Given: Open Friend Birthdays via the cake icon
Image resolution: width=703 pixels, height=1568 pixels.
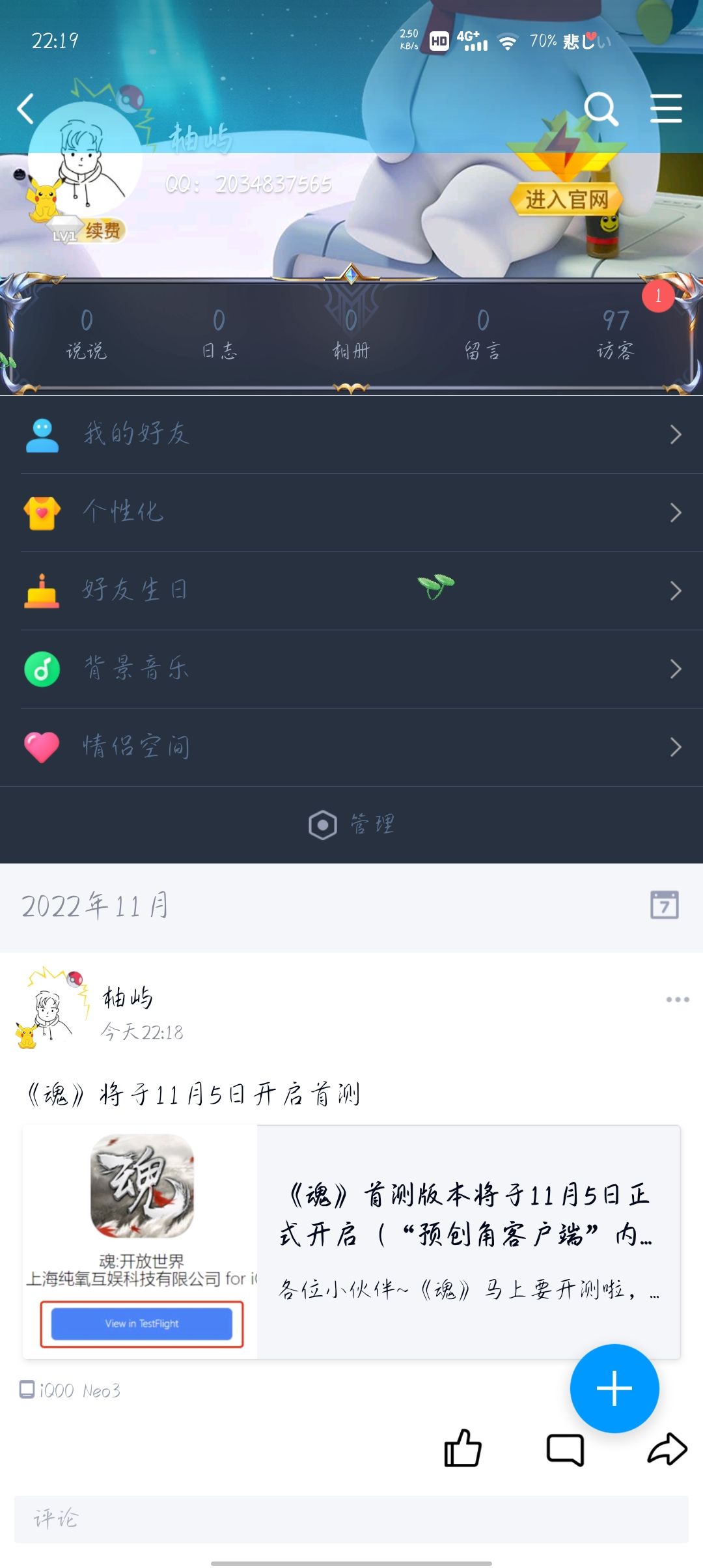Looking at the screenshot, I should 42,589.
